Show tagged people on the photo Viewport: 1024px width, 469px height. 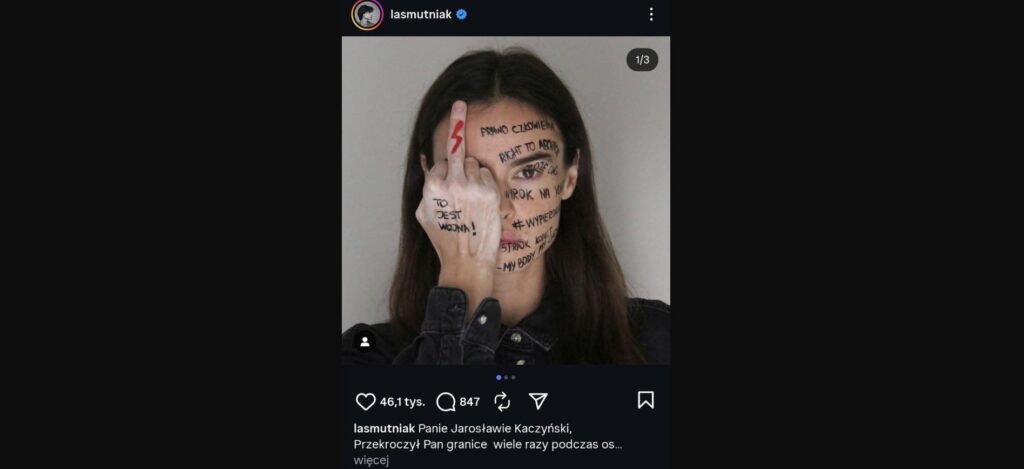click(365, 342)
